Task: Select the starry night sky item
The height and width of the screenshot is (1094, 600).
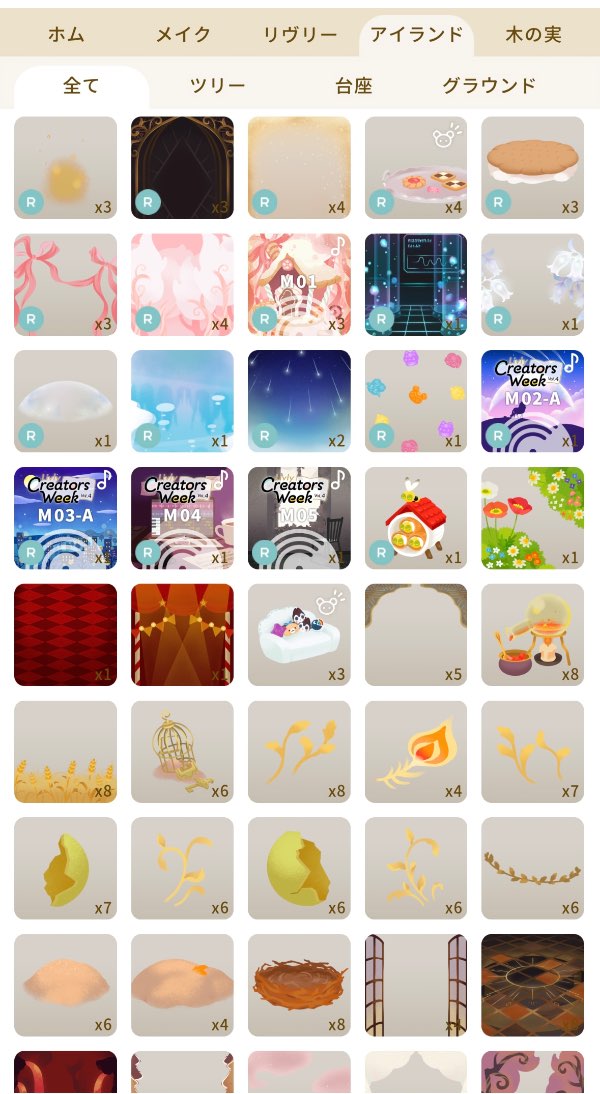Action: (x=299, y=401)
